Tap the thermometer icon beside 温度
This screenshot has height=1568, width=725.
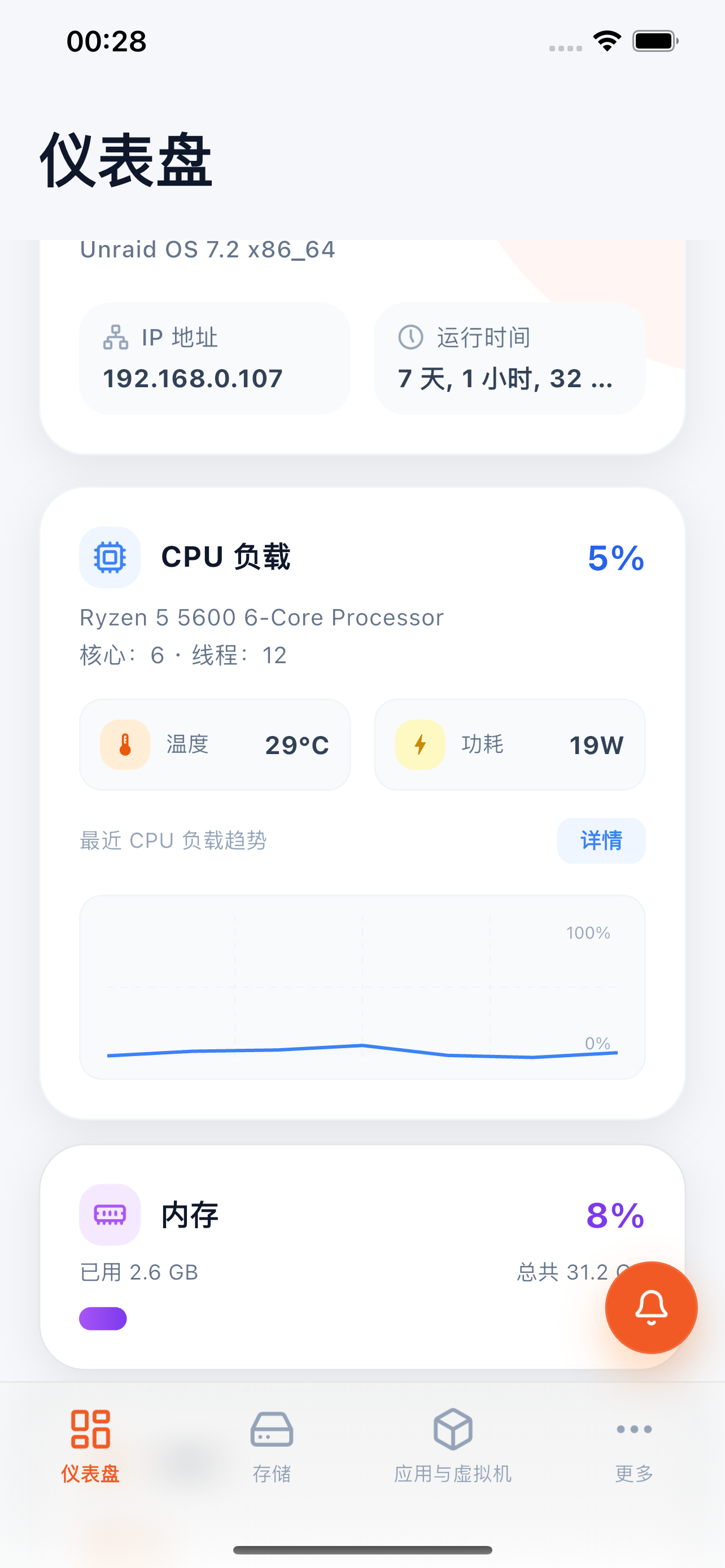pyautogui.click(x=125, y=744)
